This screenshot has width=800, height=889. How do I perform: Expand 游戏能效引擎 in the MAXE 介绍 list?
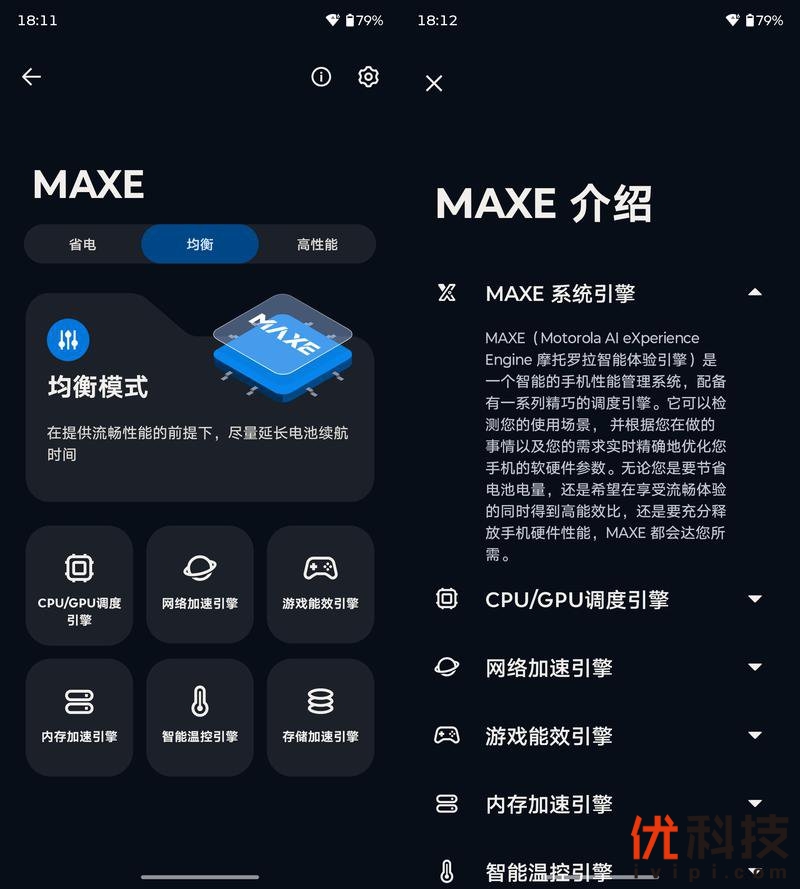pyautogui.click(x=755, y=736)
